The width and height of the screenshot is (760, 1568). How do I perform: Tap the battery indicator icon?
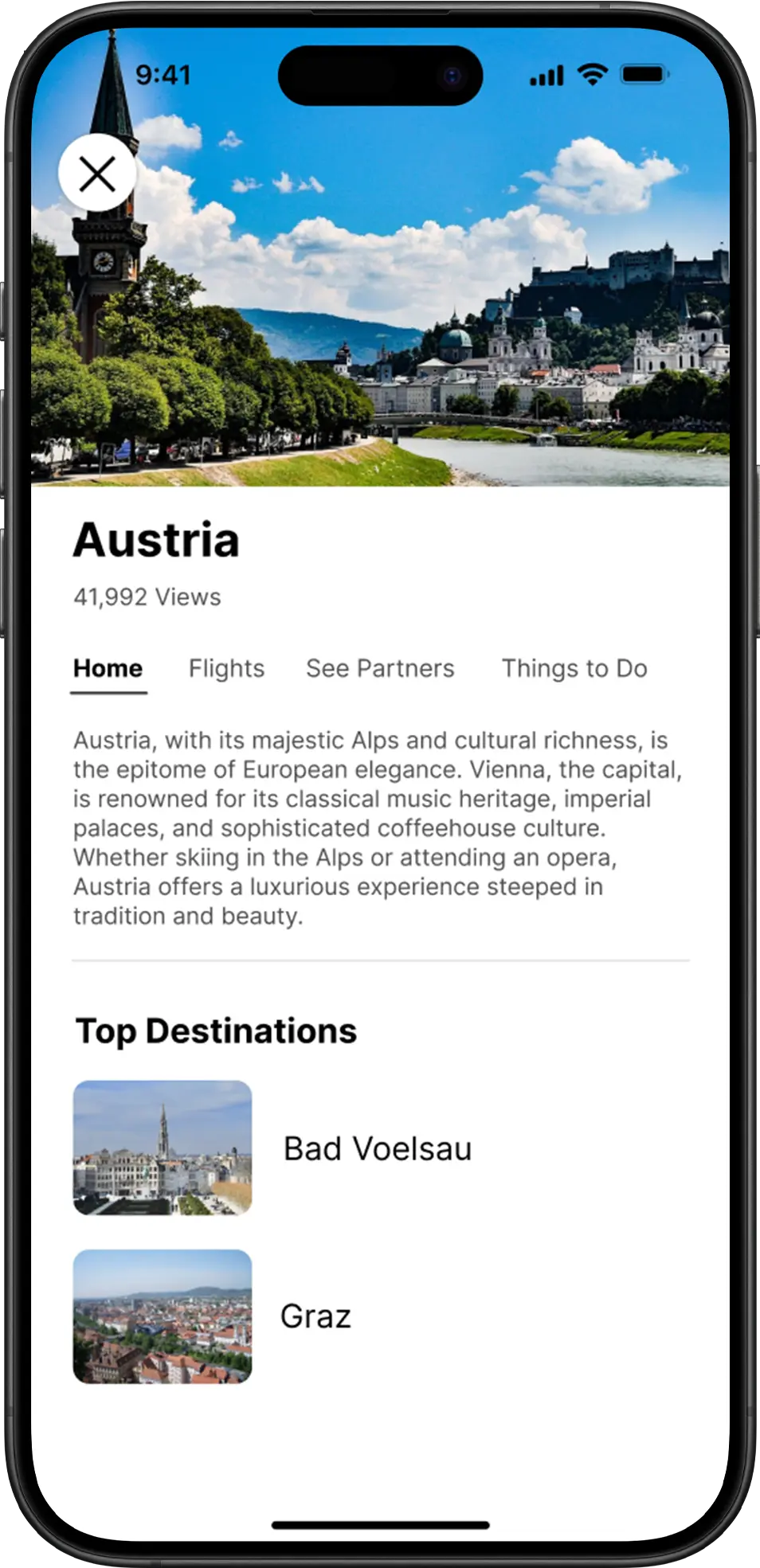tap(642, 76)
